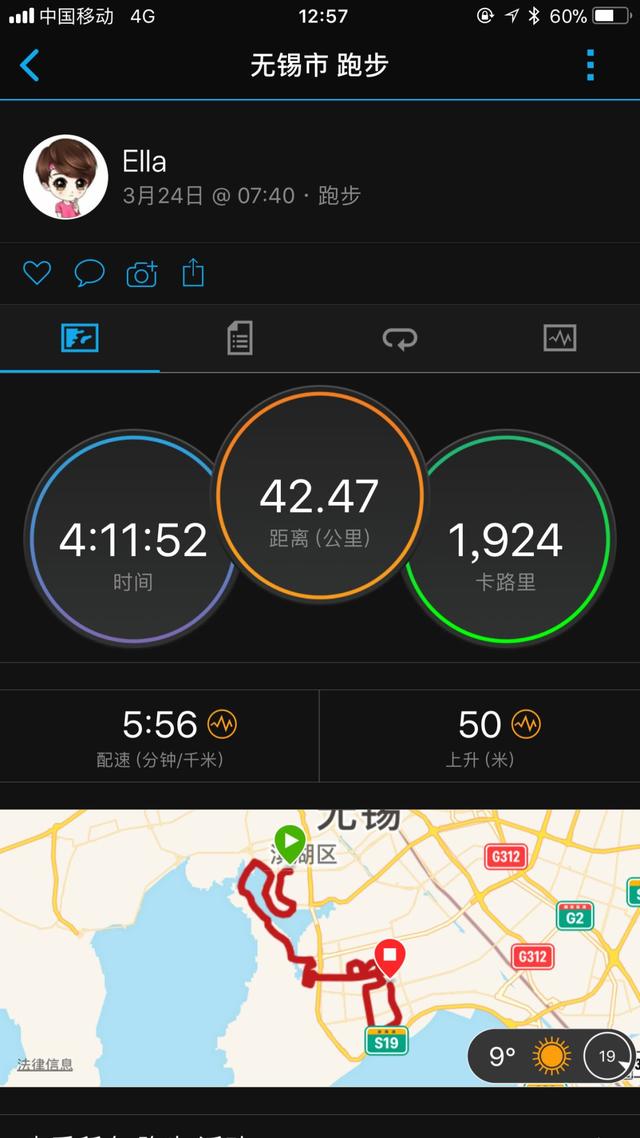This screenshot has width=640, height=1138.
Task: Select the overview summary tab
Action: (x=80, y=338)
